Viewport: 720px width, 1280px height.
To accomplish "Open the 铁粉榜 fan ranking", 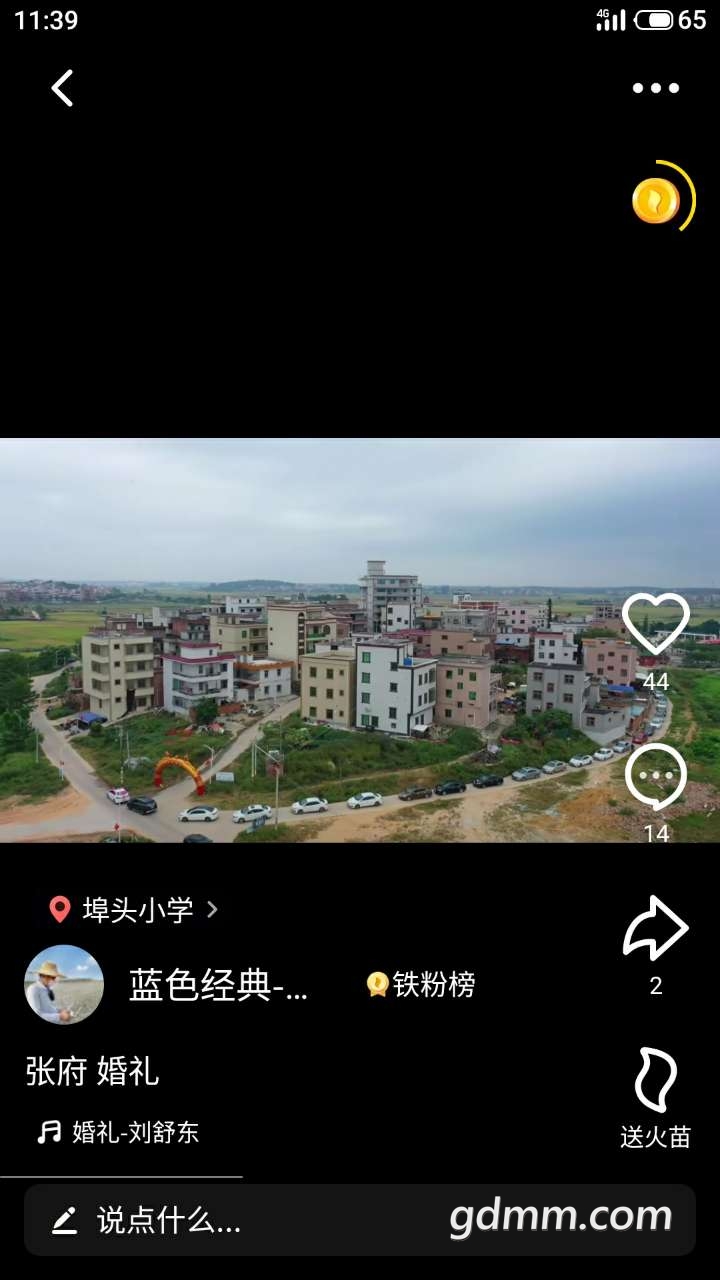I will 421,985.
